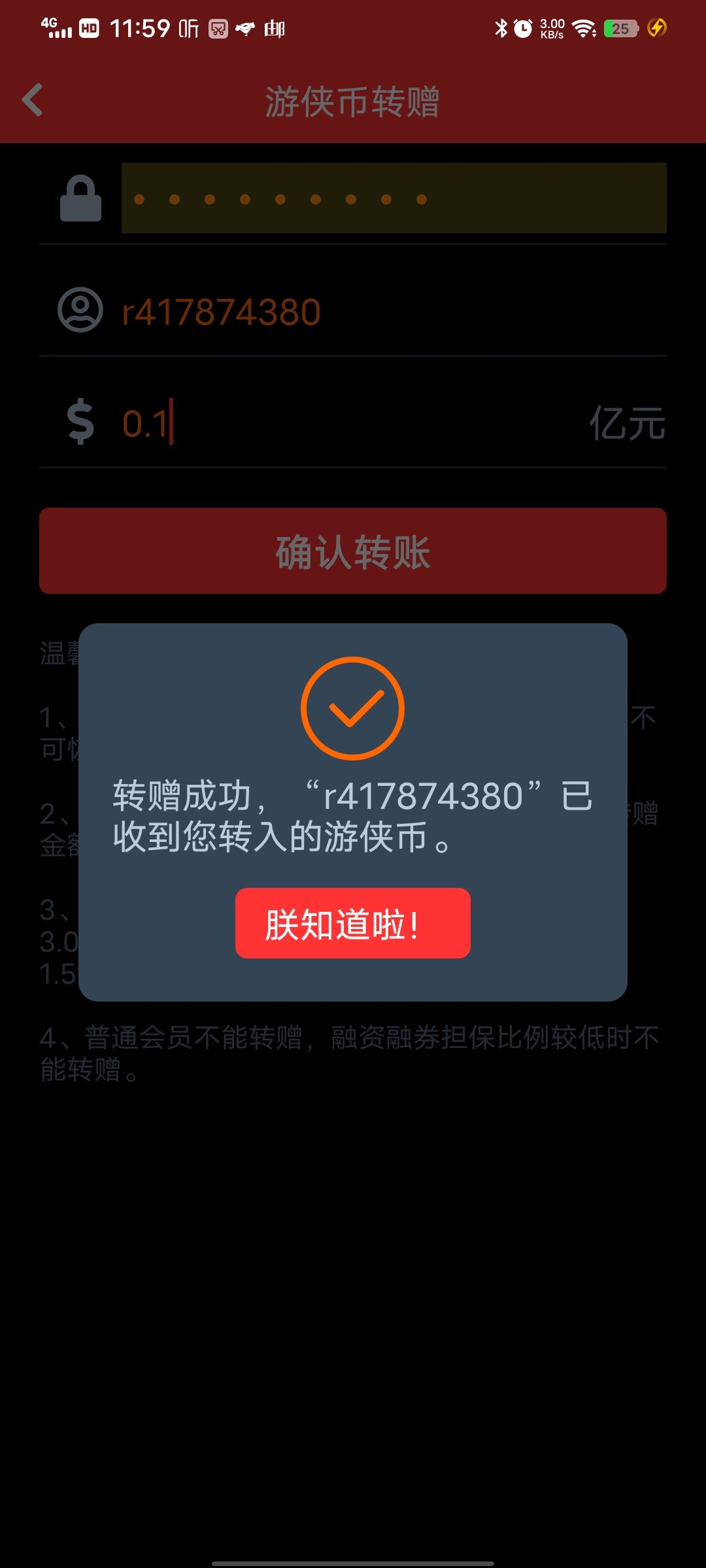Go back using the top-left arrow
This screenshot has height=1568, width=706.
tap(33, 100)
